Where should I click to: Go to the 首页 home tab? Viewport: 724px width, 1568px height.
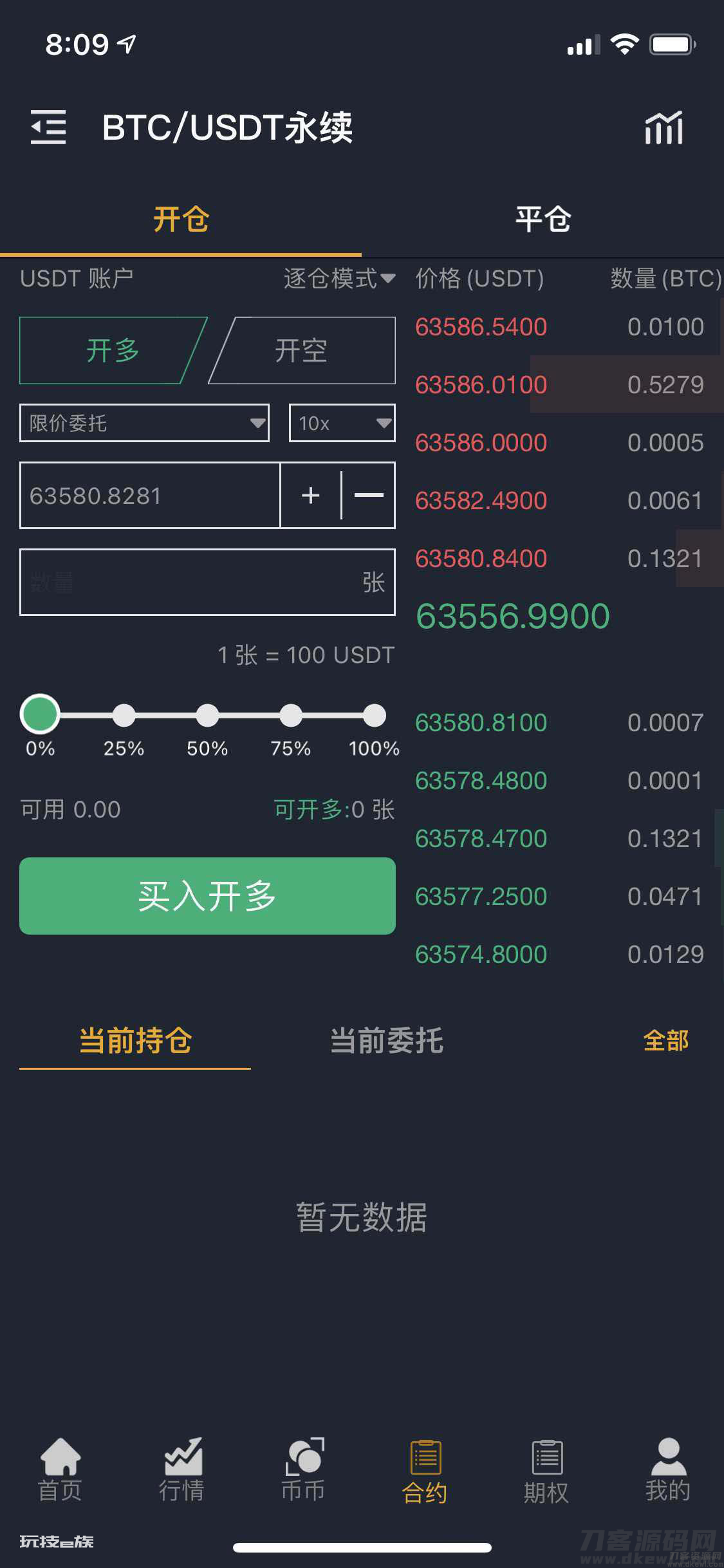(60, 1470)
